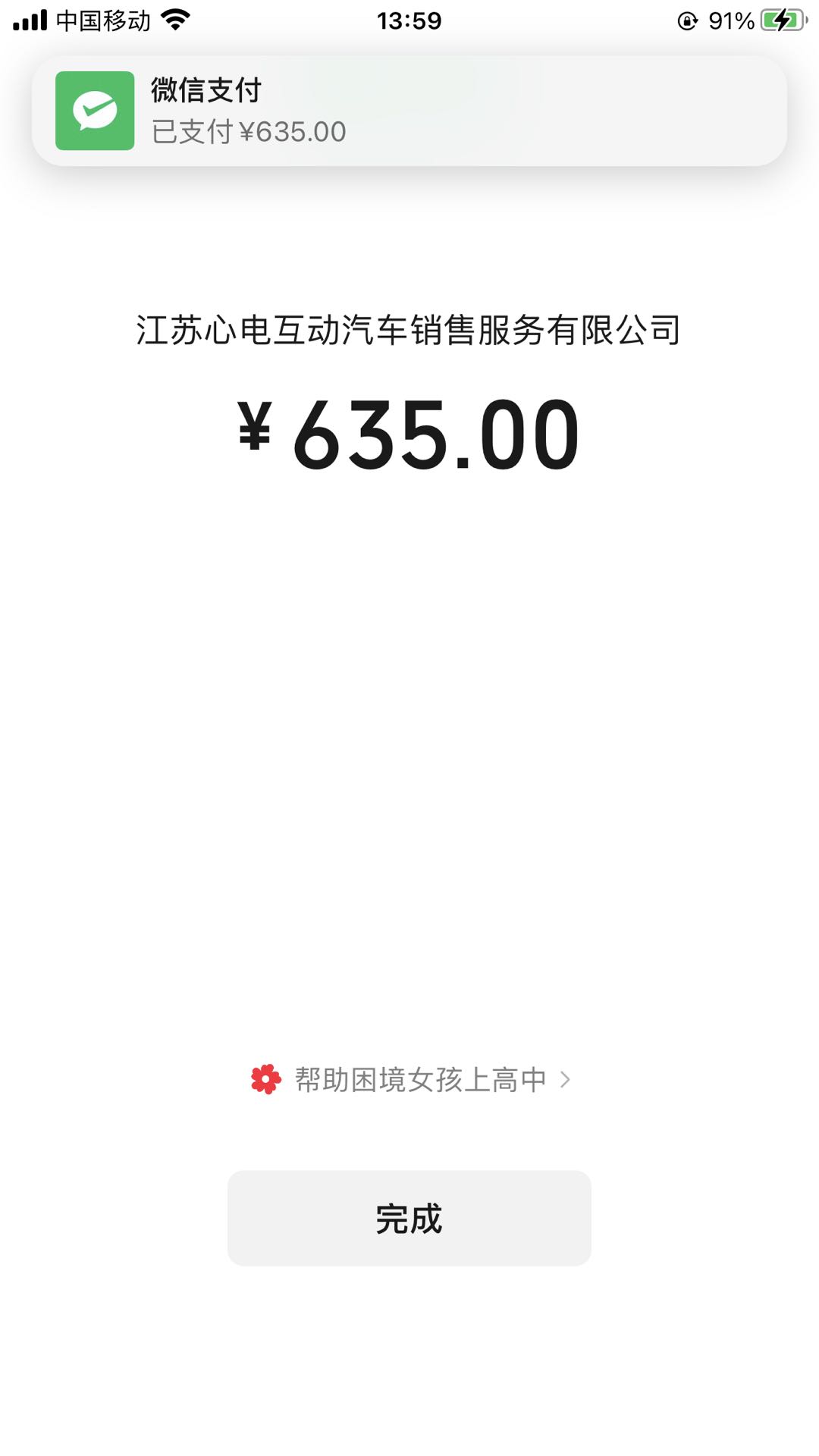Image resolution: width=819 pixels, height=1456 pixels.
Task: Open the 帮助困境女孩上高中 charity link
Action: (411, 1079)
